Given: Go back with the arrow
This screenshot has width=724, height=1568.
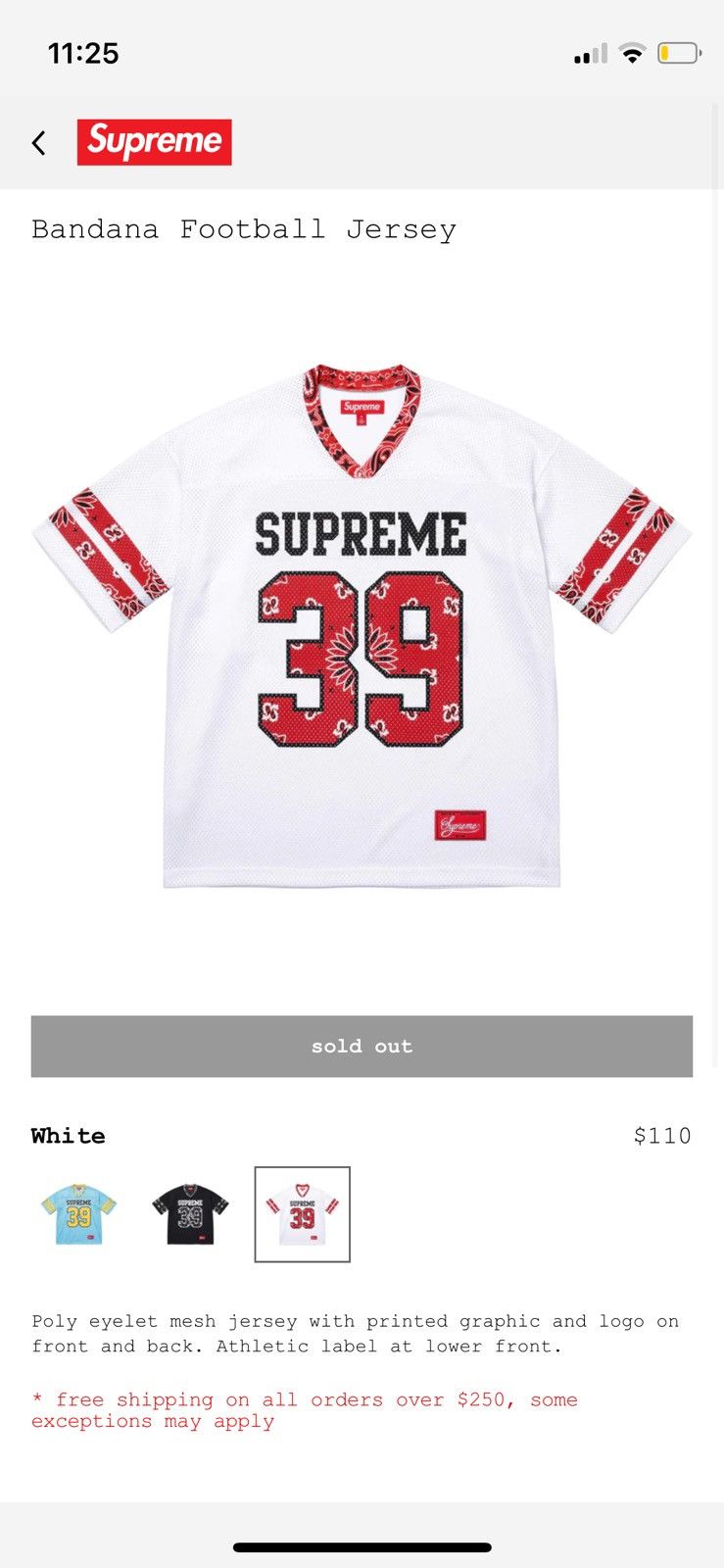Looking at the screenshot, I should (38, 143).
